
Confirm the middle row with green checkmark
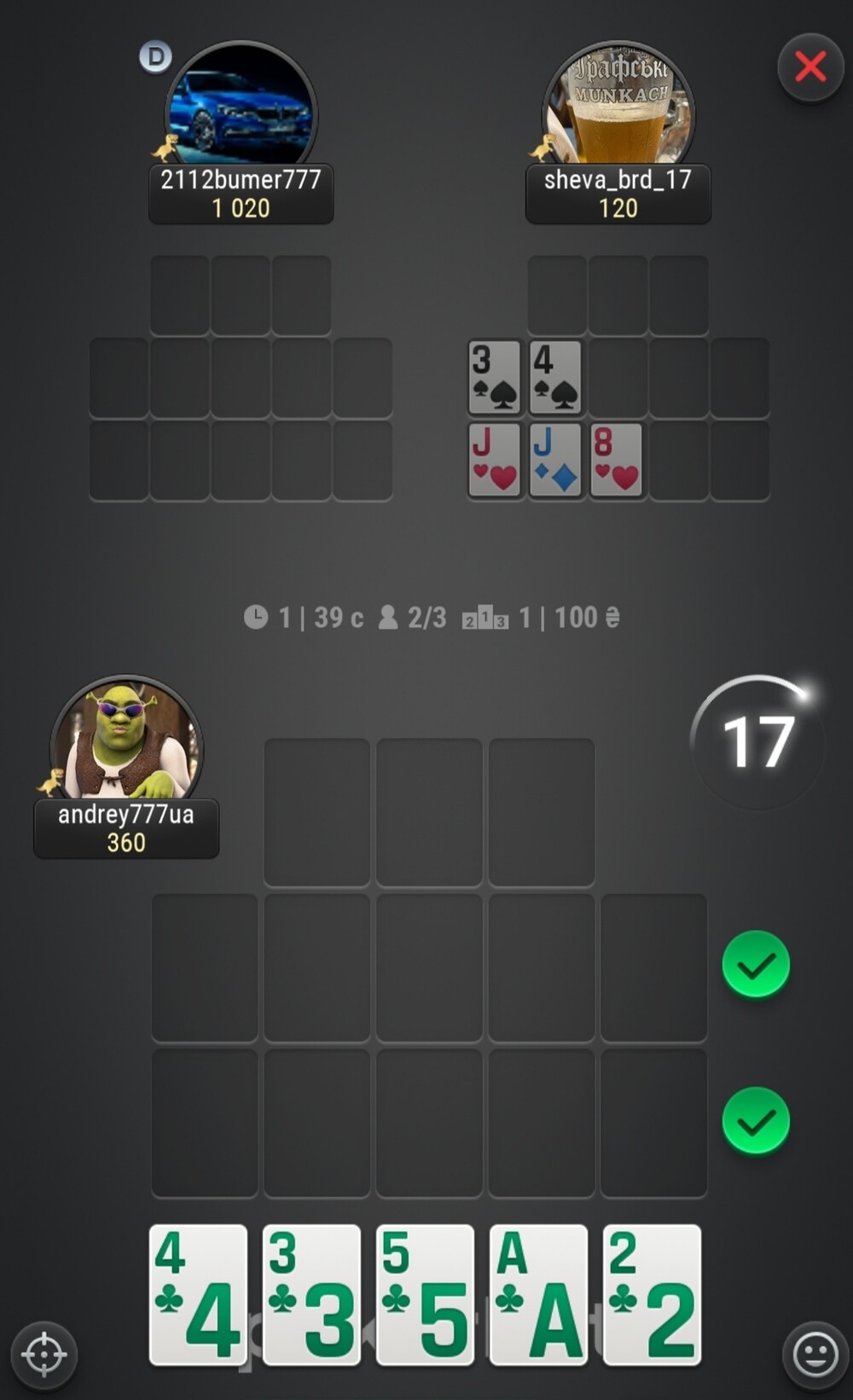click(756, 965)
